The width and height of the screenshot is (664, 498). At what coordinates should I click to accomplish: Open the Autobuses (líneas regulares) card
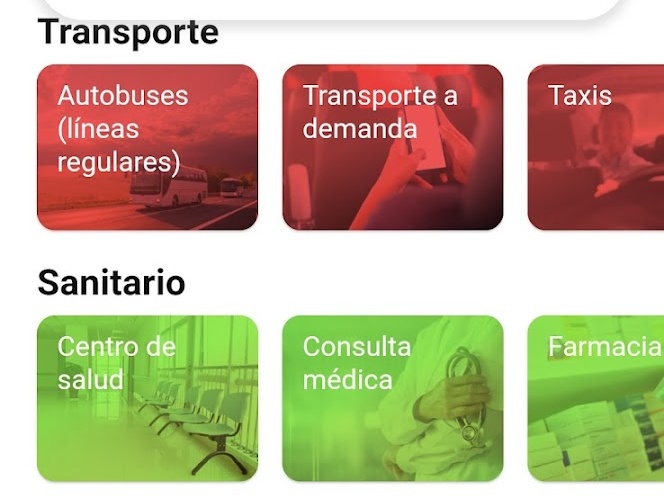tap(147, 147)
